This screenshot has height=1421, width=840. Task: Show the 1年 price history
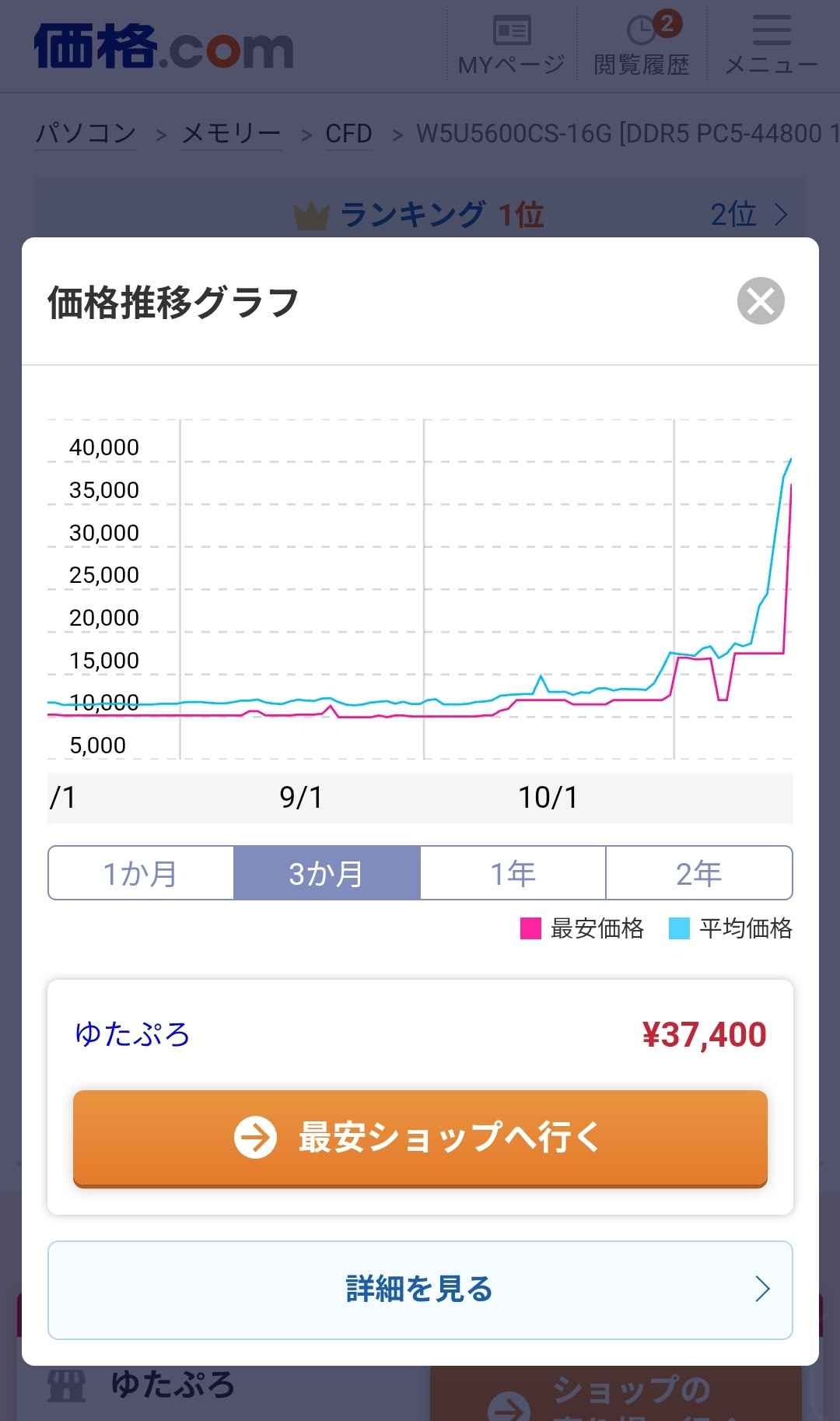513,873
